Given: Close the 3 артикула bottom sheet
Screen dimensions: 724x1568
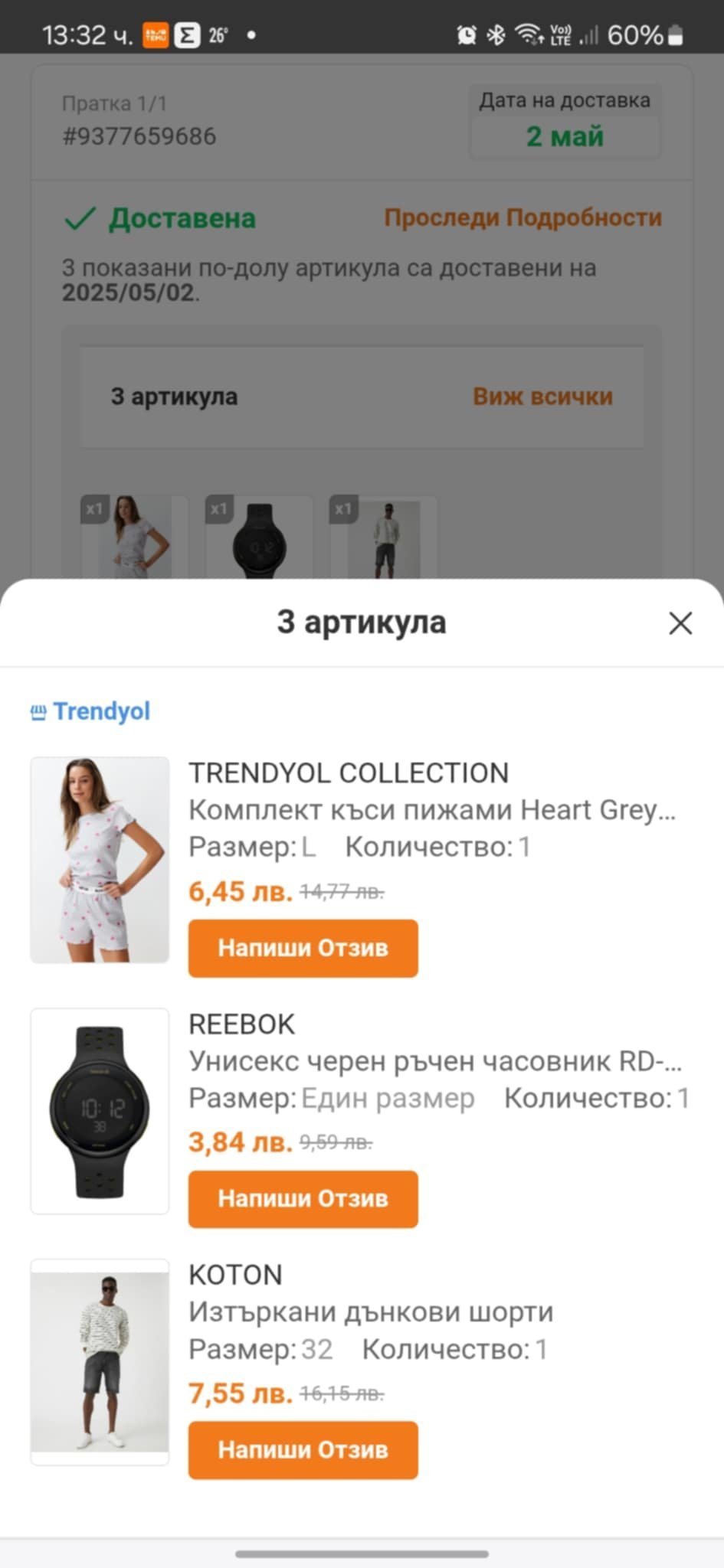Looking at the screenshot, I should coord(680,623).
